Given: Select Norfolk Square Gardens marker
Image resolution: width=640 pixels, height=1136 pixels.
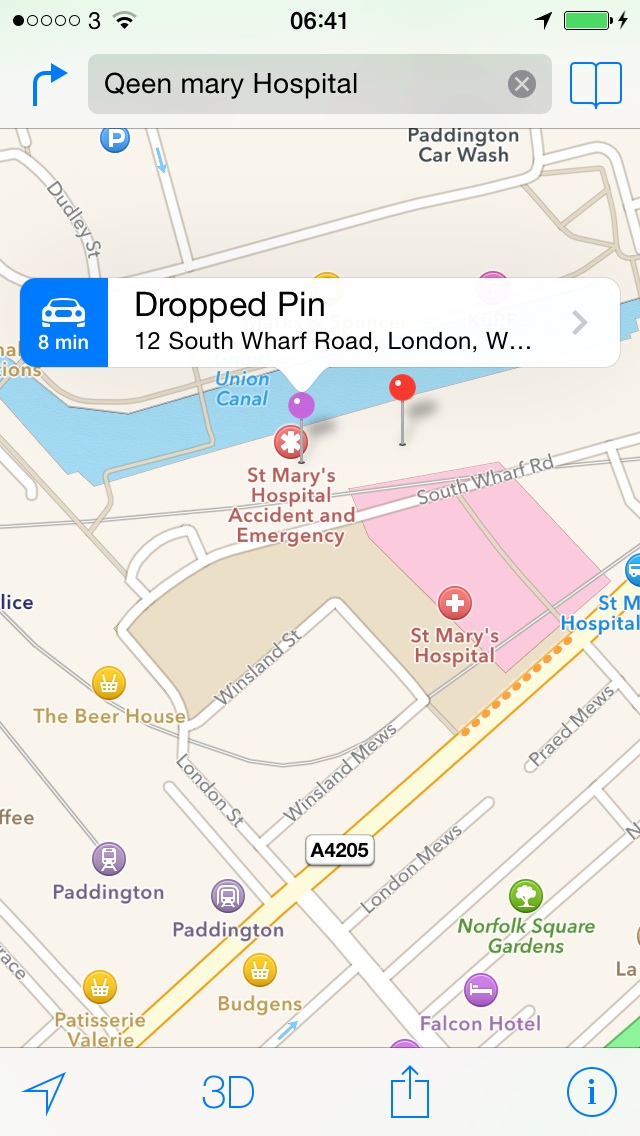Looking at the screenshot, I should point(525,896).
